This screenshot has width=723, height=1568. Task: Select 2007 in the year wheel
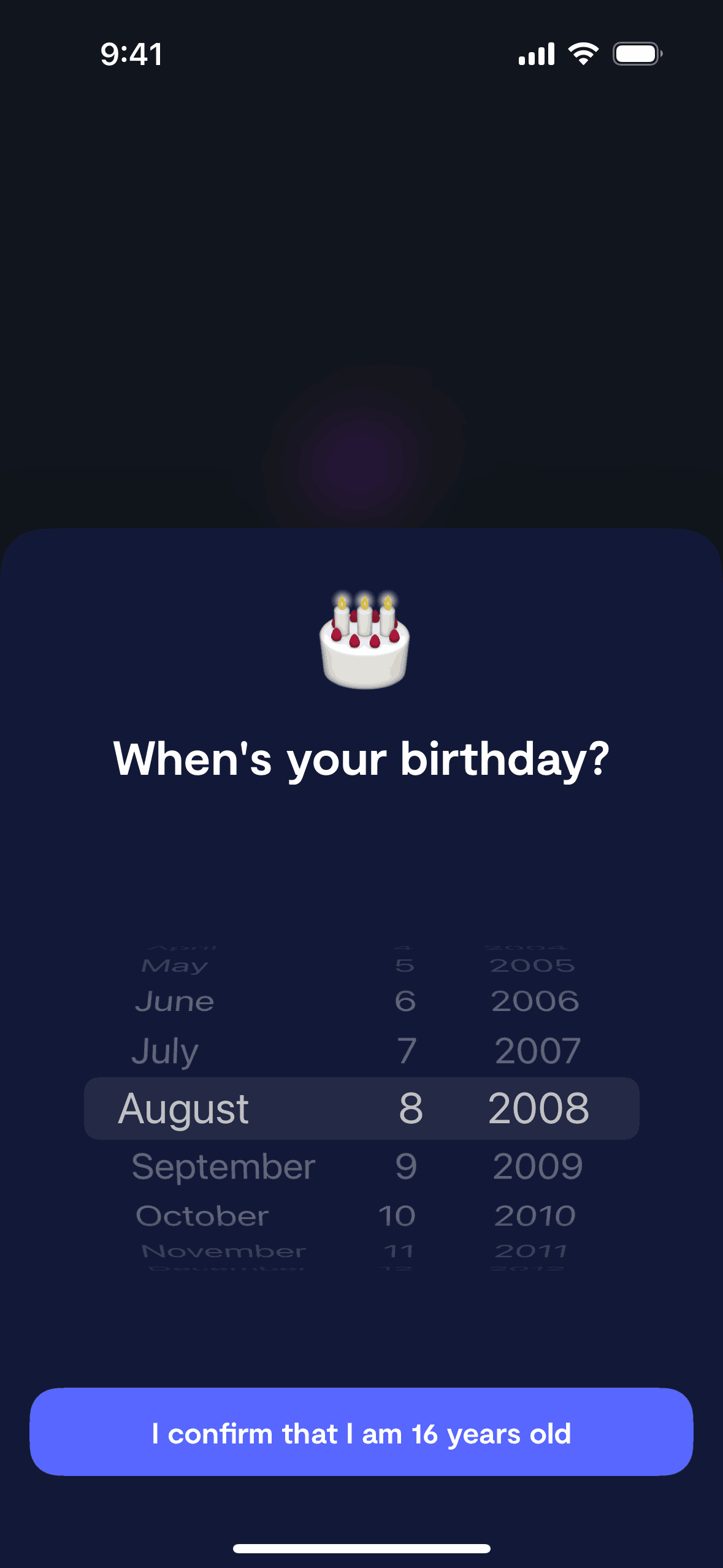pos(537,1051)
